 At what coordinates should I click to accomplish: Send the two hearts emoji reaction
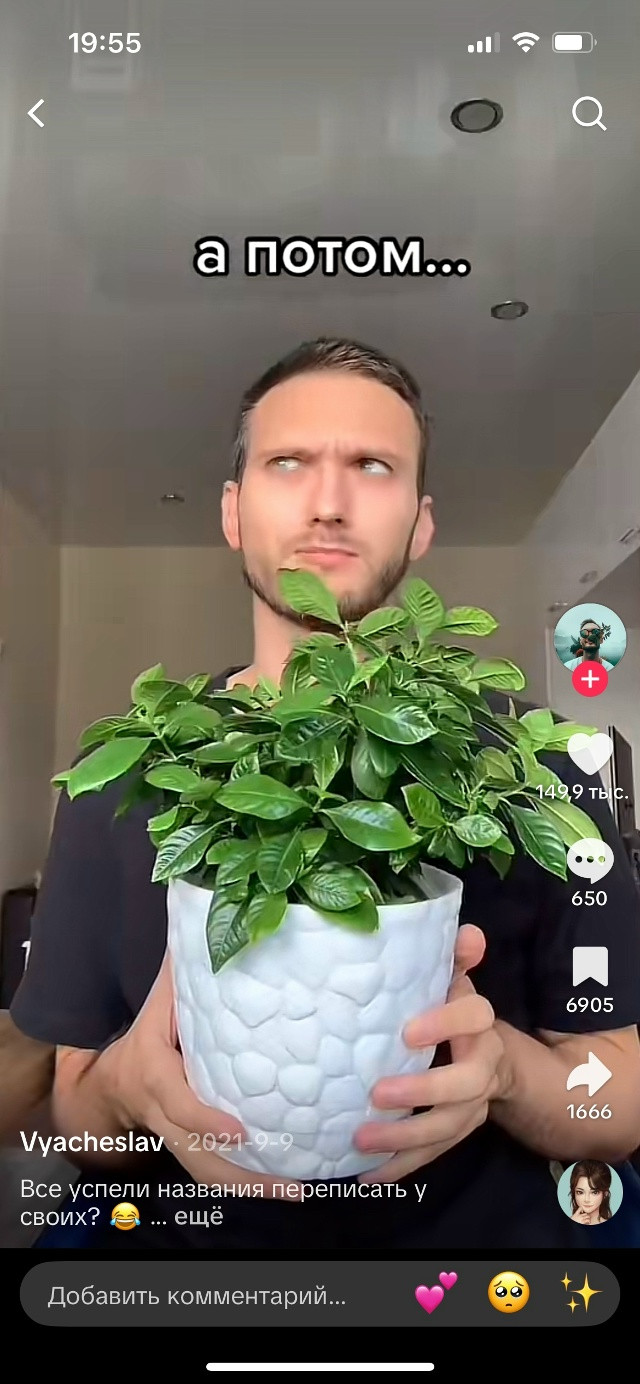pos(436,1294)
